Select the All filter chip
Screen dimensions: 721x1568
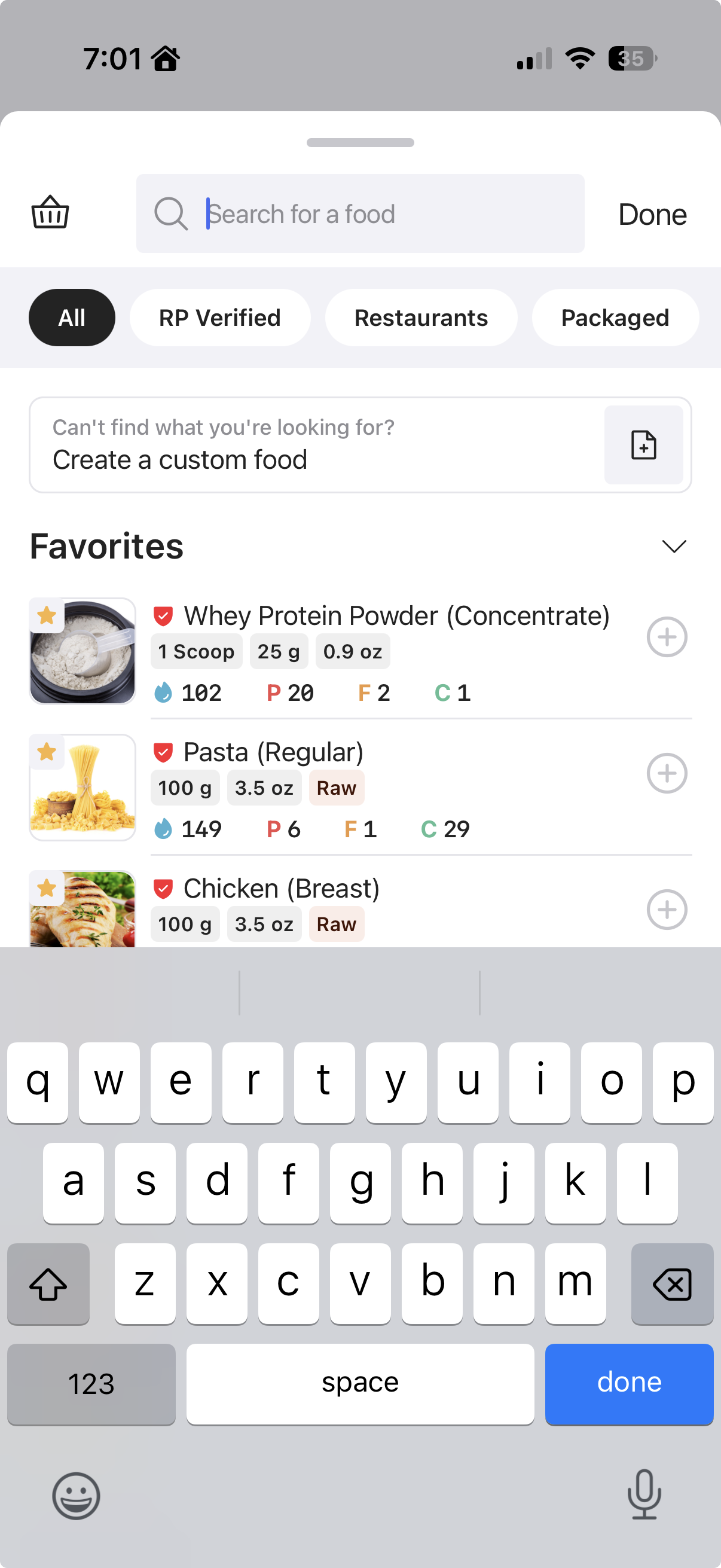point(72,318)
